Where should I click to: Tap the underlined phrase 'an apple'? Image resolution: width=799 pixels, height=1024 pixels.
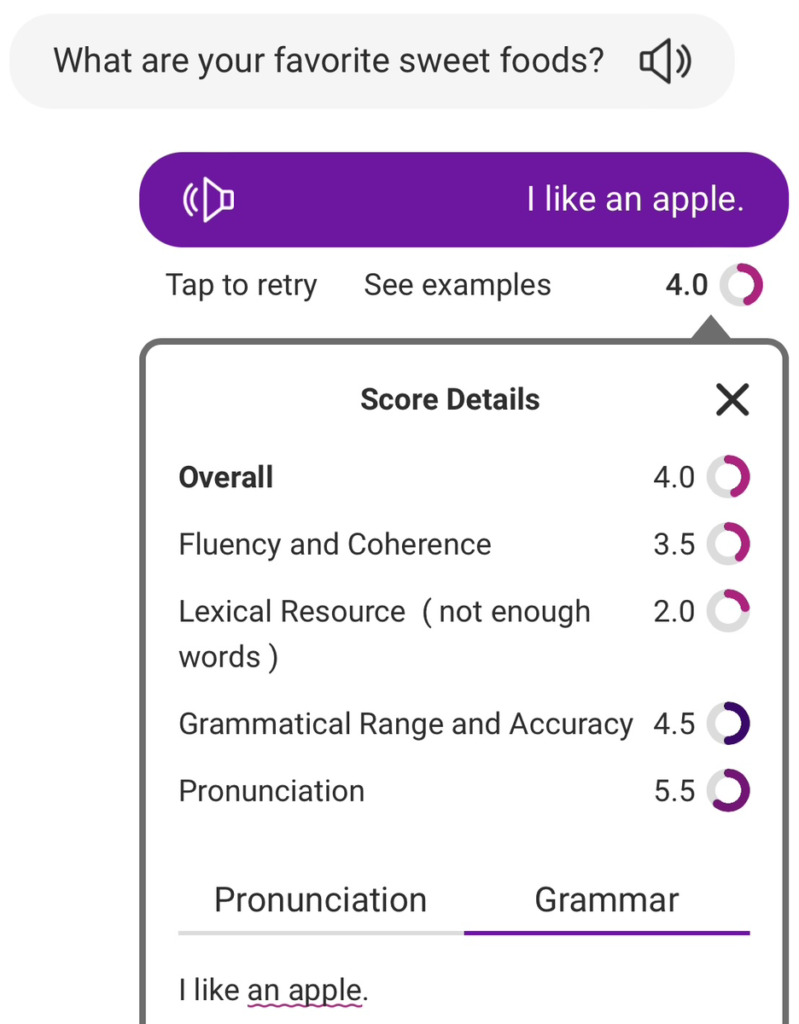pos(304,991)
